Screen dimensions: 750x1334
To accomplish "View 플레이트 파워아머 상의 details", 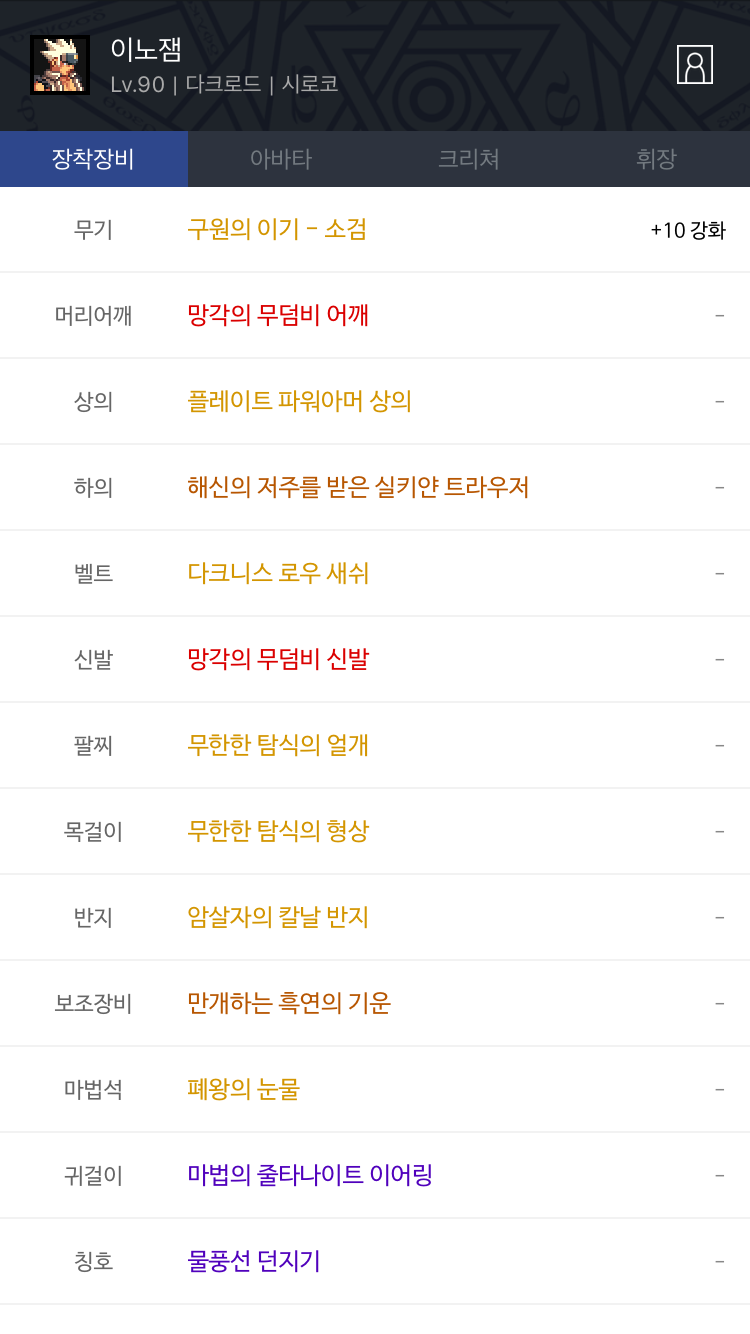I will (299, 401).
